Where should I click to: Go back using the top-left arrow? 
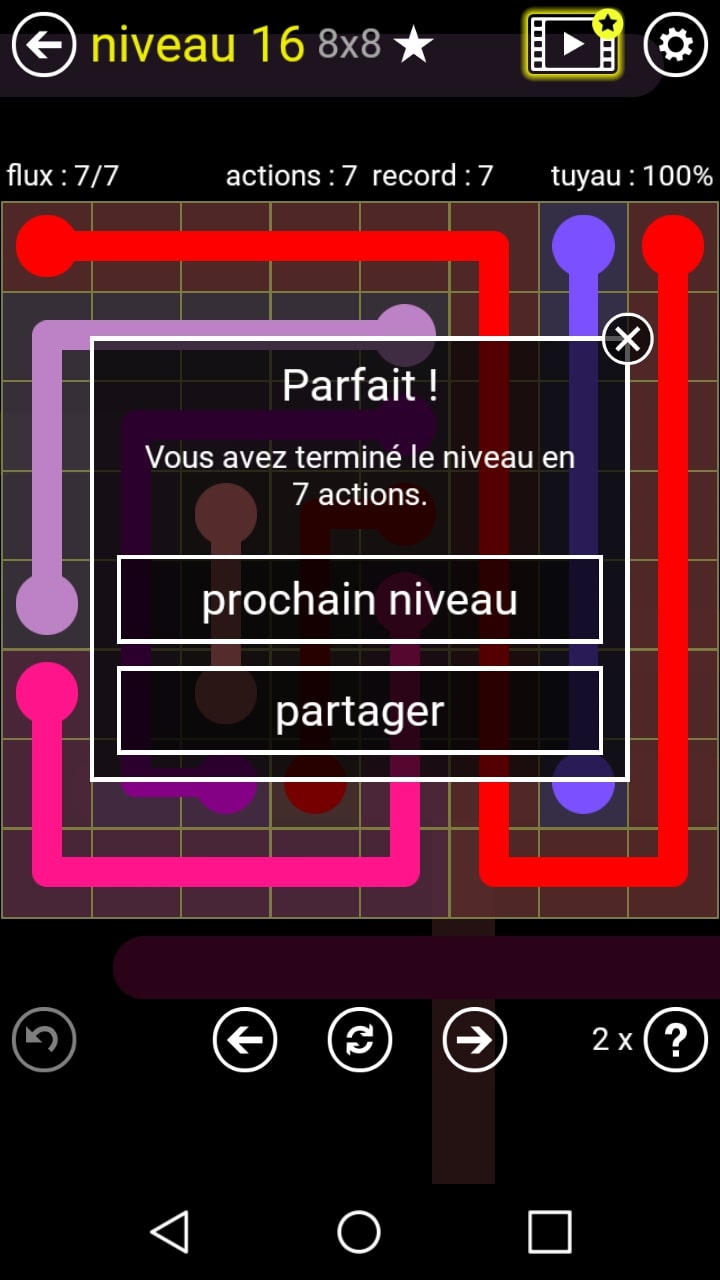point(44,45)
